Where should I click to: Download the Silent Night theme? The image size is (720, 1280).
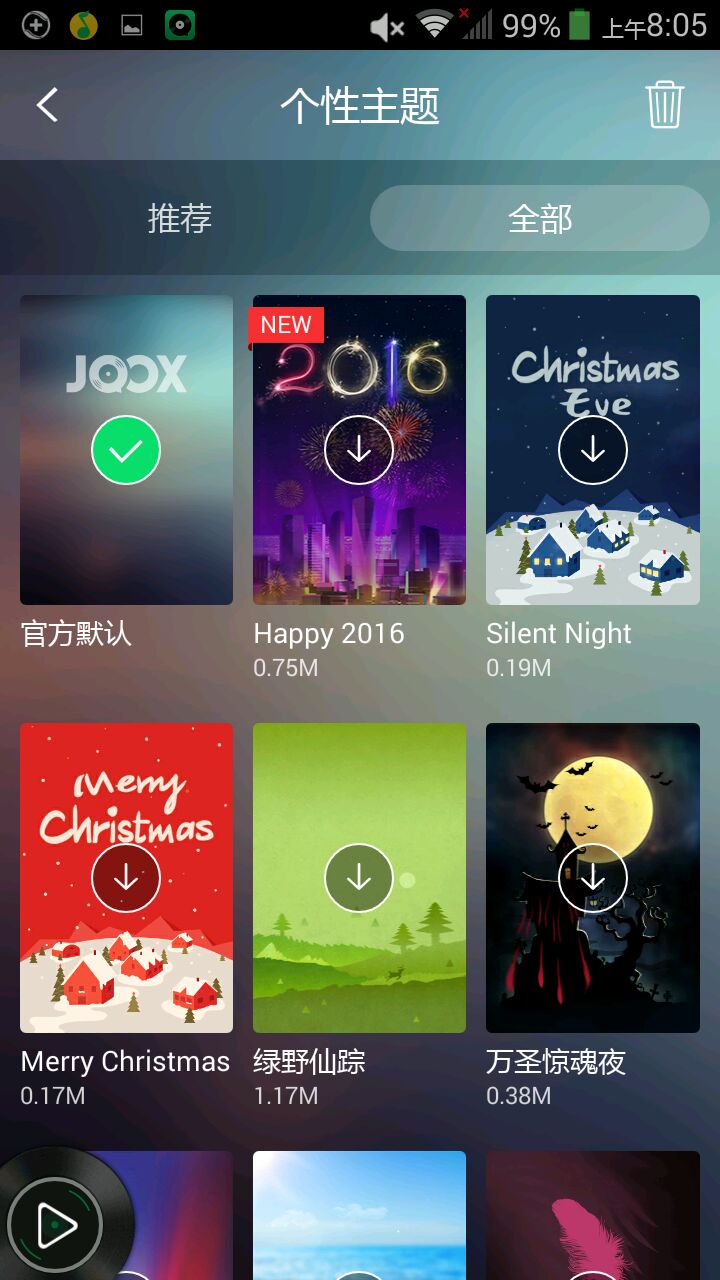coord(593,450)
